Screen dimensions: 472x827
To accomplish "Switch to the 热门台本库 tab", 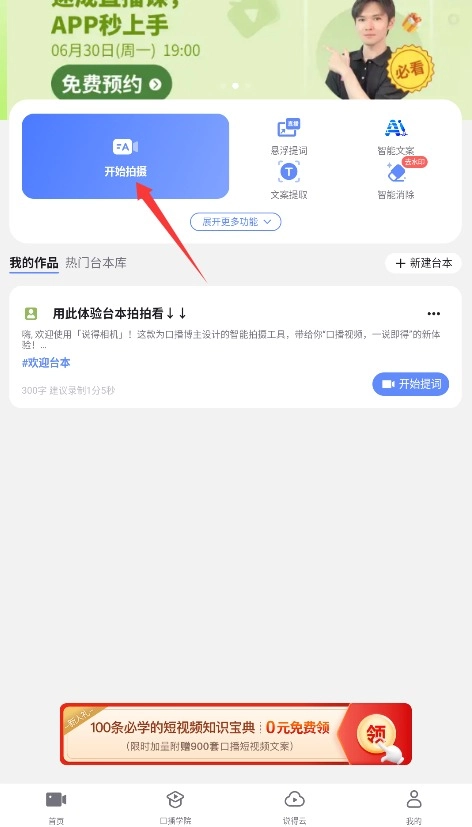I will (x=96, y=263).
